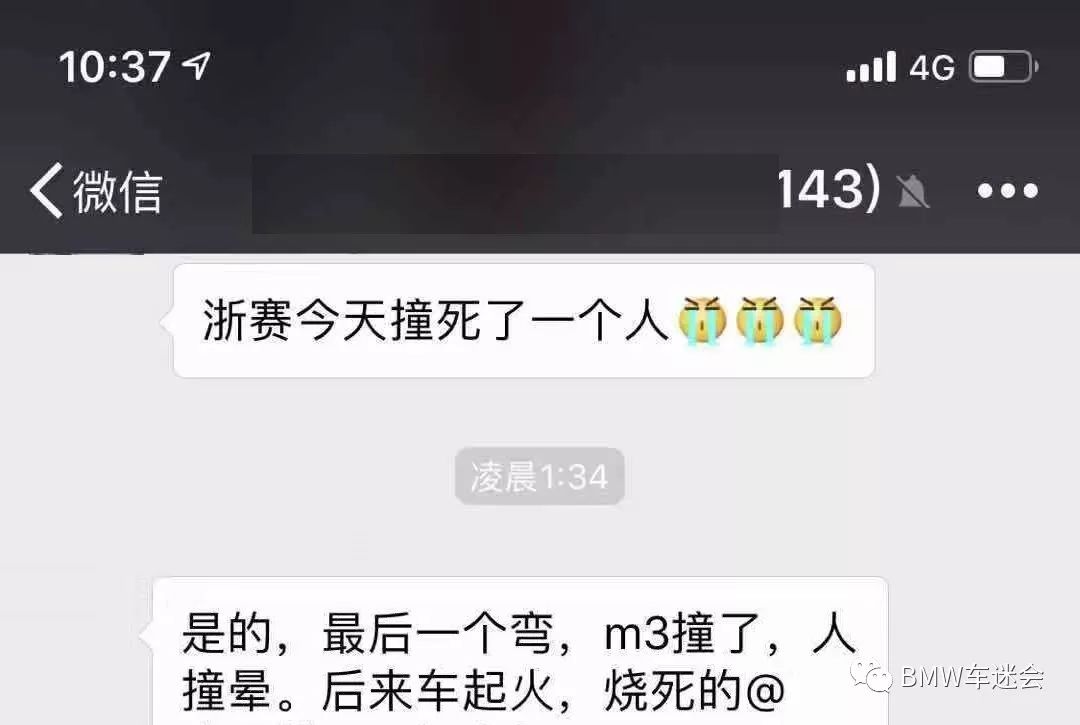This screenshot has height=725, width=1080.
Task: Open the chat's three-dot options menu
Action: click(1007, 191)
